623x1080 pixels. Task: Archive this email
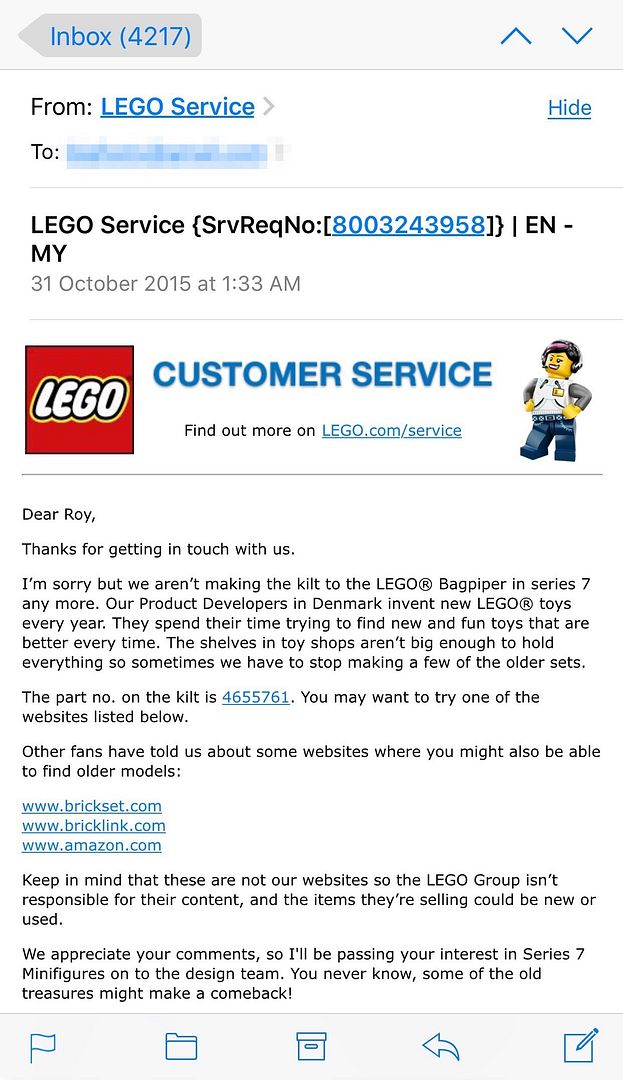tap(311, 1046)
